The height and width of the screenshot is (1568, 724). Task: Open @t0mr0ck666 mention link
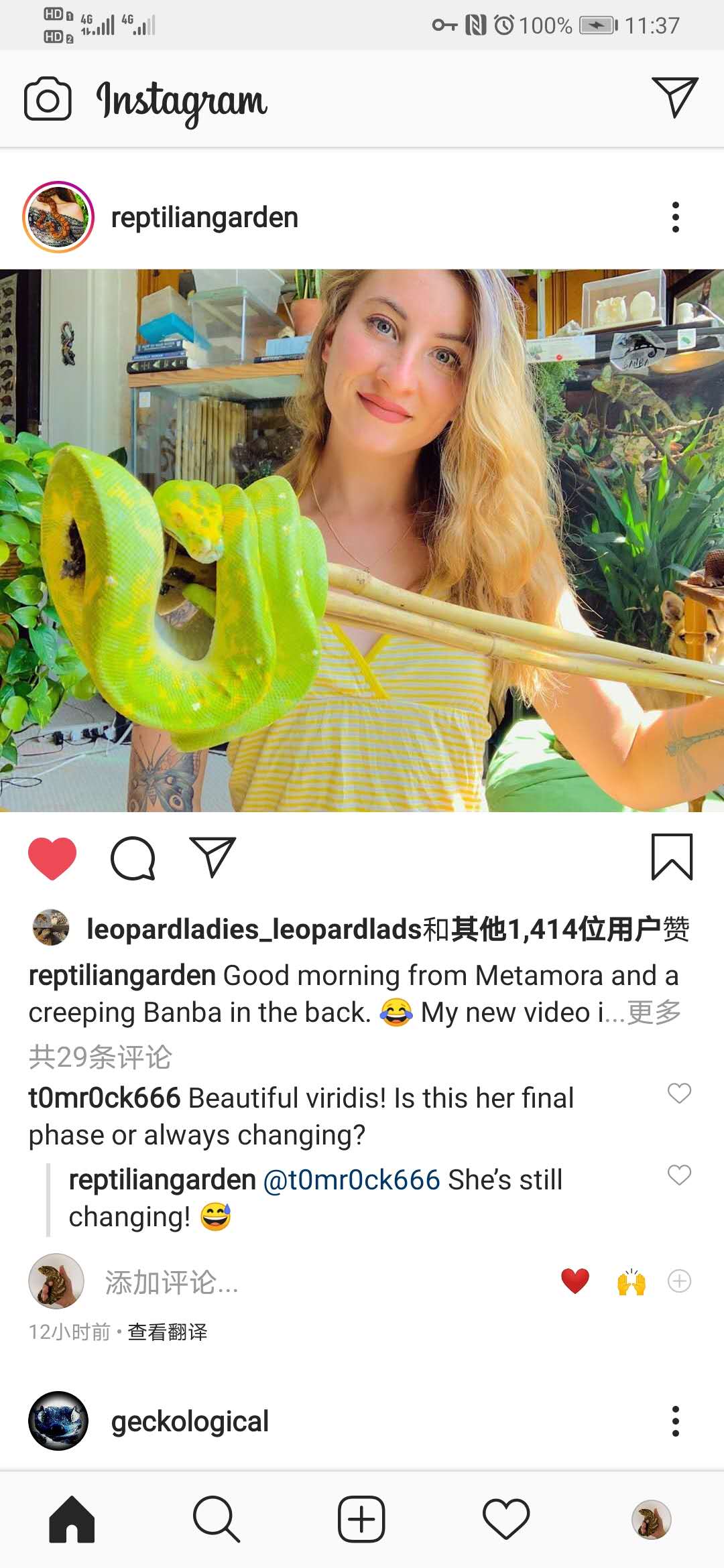coord(351,1180)
